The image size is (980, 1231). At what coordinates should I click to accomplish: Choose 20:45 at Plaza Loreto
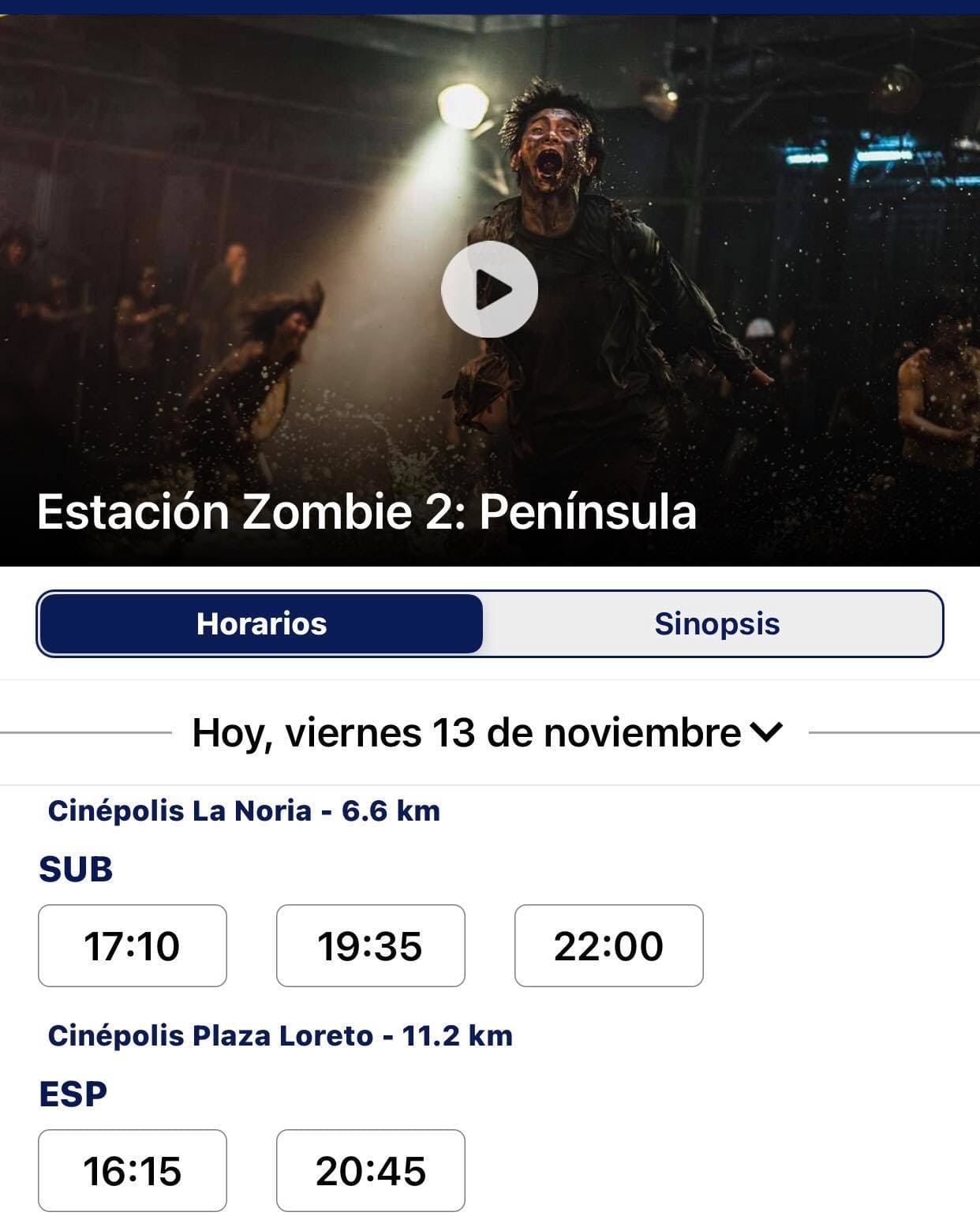click(x=370, y=1170)
